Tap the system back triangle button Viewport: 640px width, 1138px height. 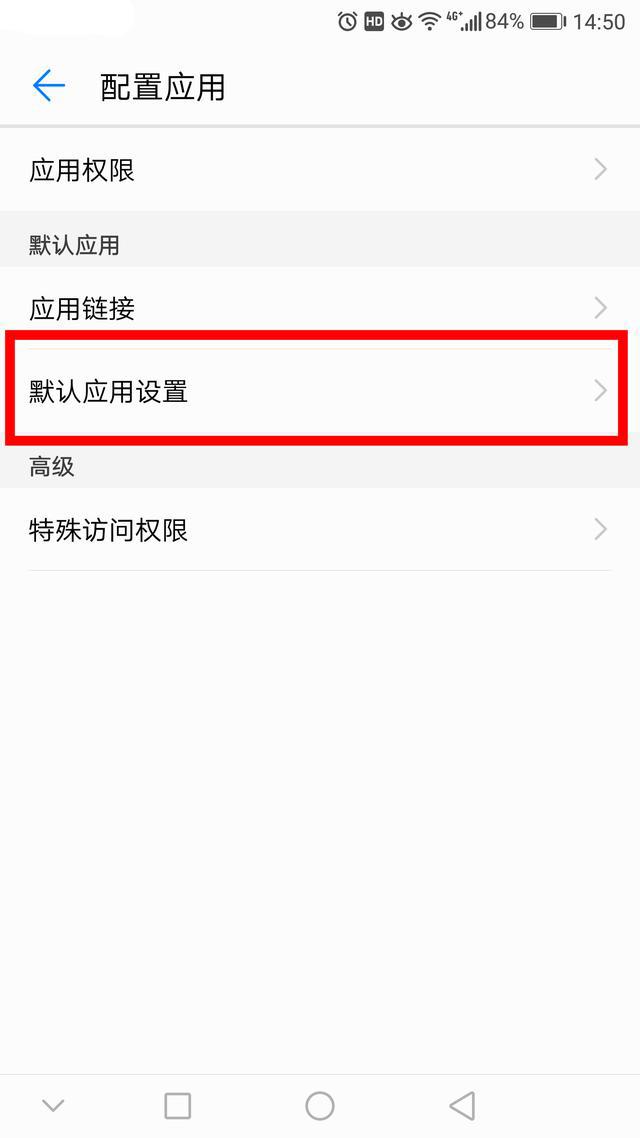coord(462,1105)
